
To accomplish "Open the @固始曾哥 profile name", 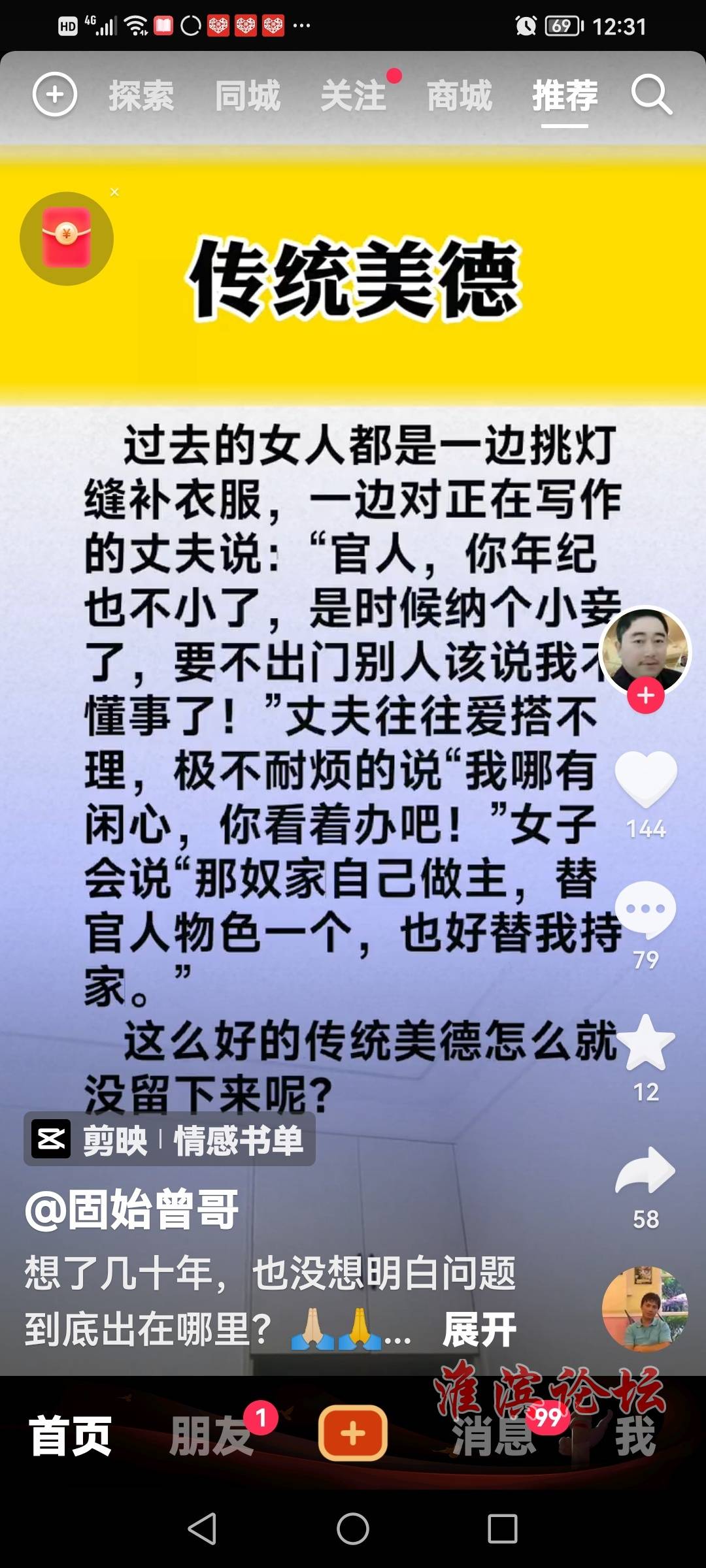I will 133,1209.
